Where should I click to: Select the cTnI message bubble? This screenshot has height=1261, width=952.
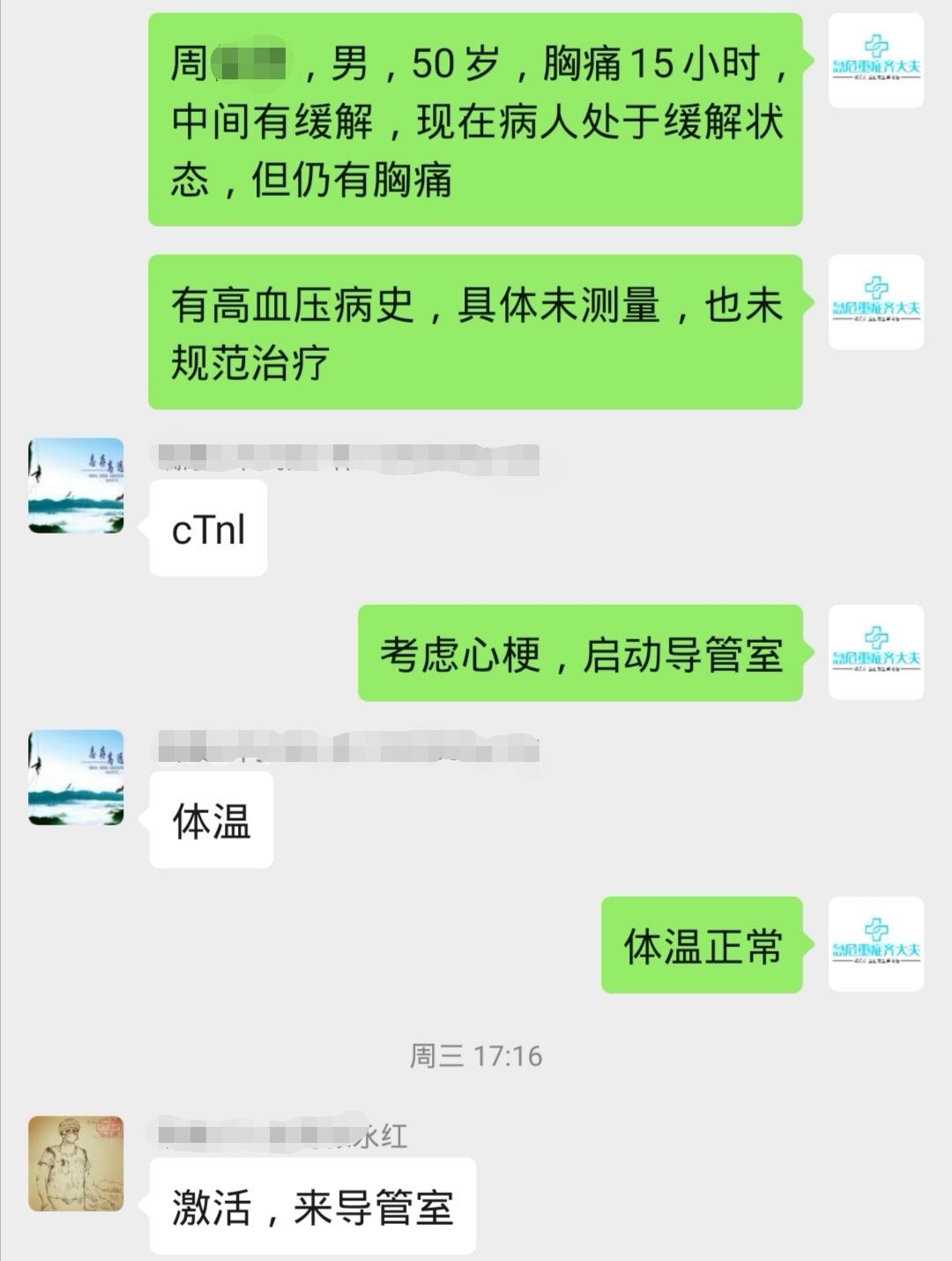point(207,529)
